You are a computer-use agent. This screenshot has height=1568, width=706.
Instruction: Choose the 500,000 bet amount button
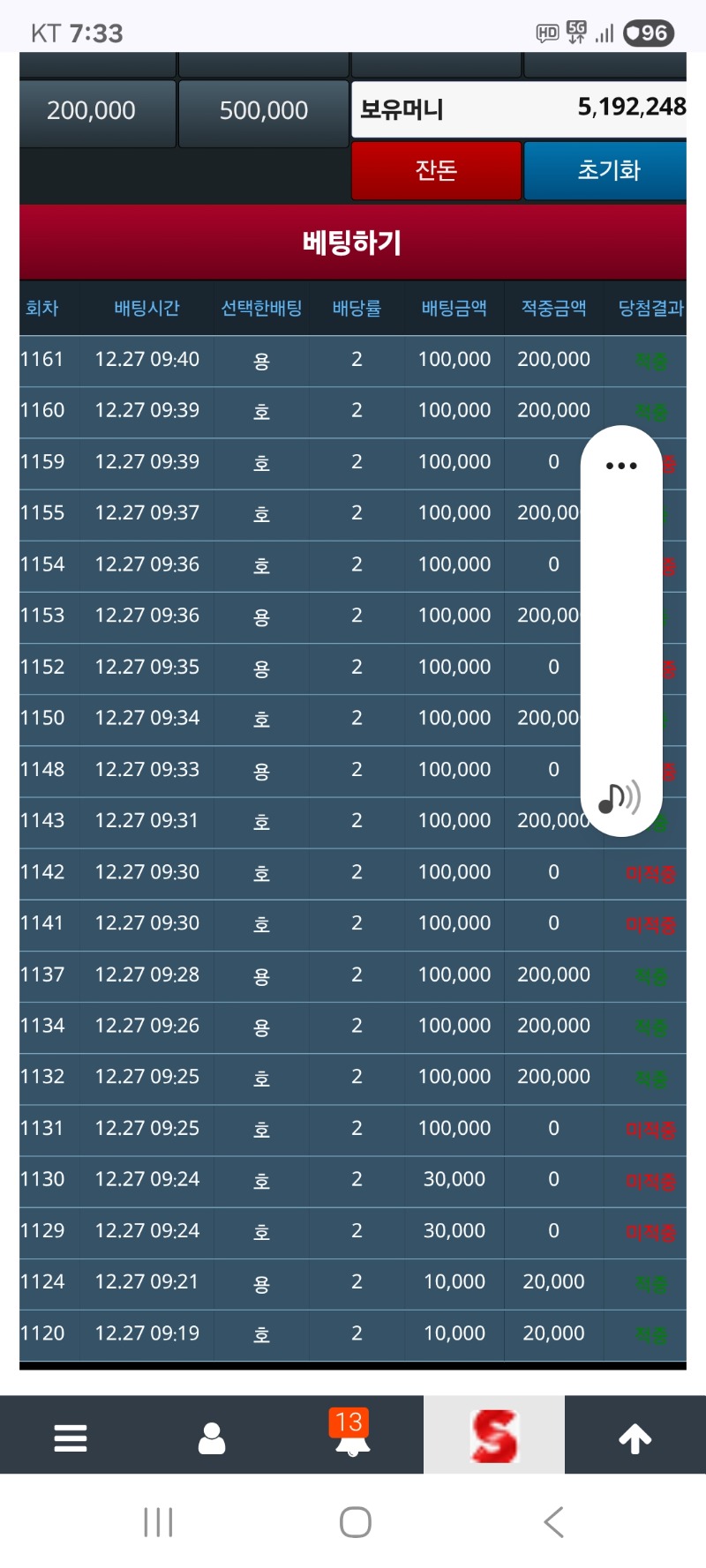coord(264,111)
